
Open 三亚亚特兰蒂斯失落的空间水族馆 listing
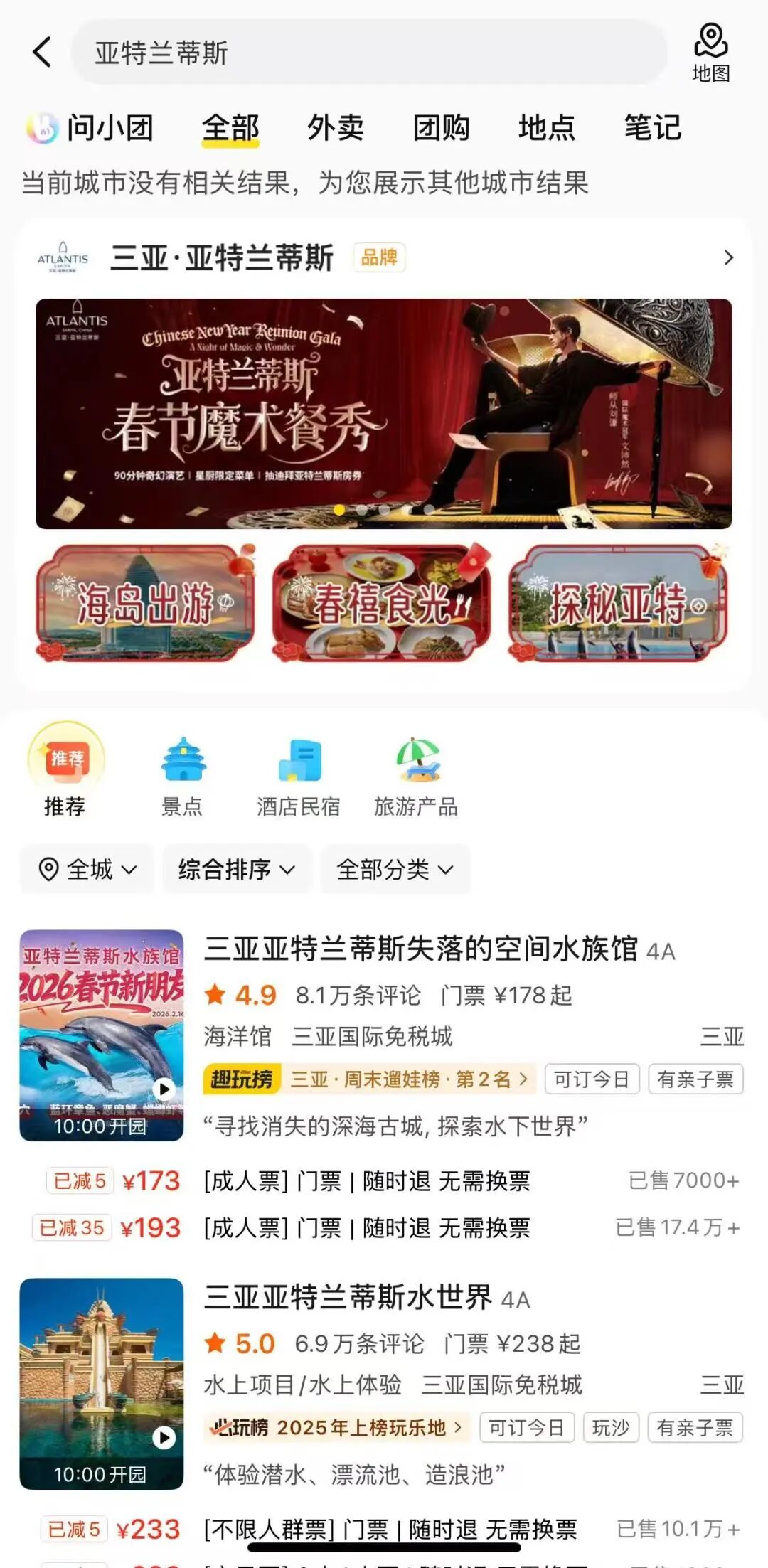(x=421, y=950)
